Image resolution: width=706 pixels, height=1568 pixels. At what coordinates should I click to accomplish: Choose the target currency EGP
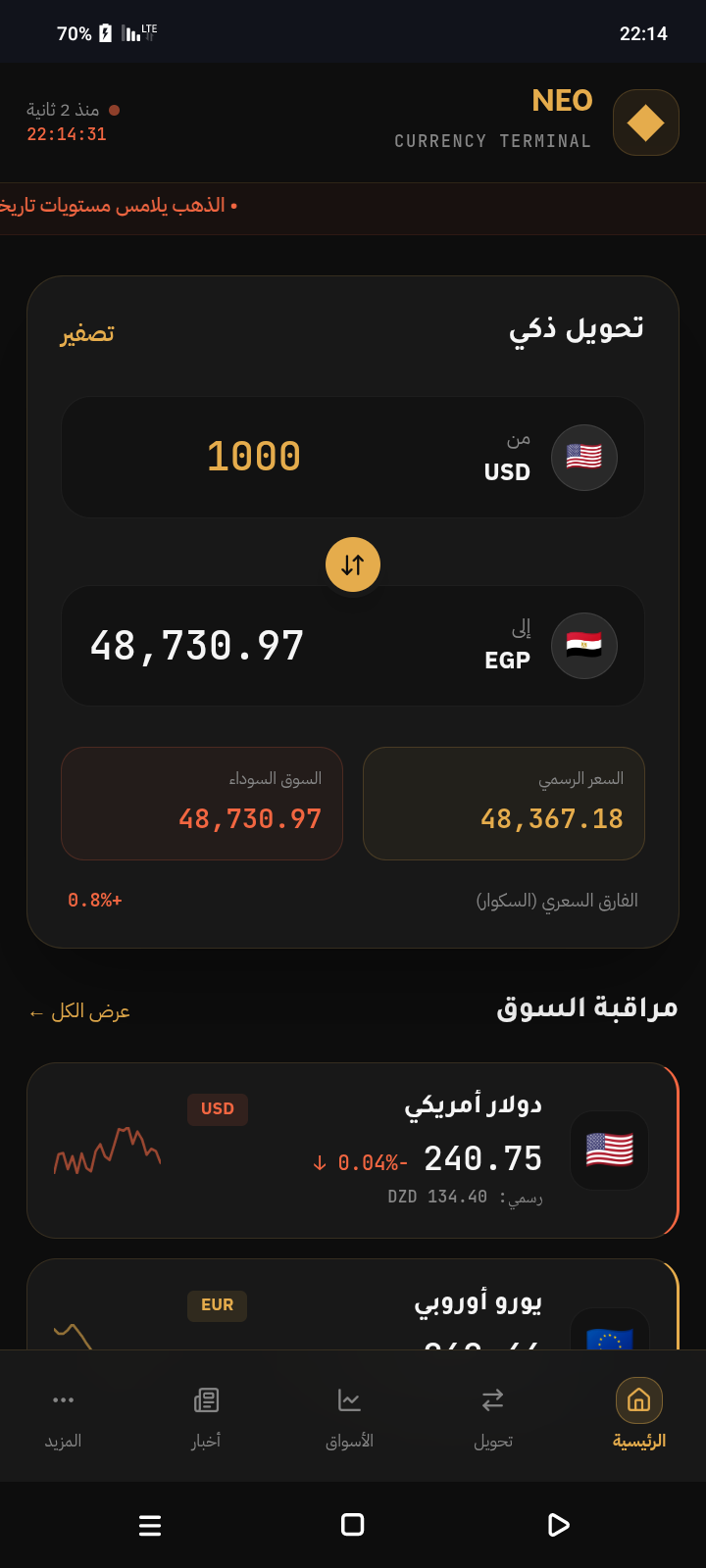550,646
